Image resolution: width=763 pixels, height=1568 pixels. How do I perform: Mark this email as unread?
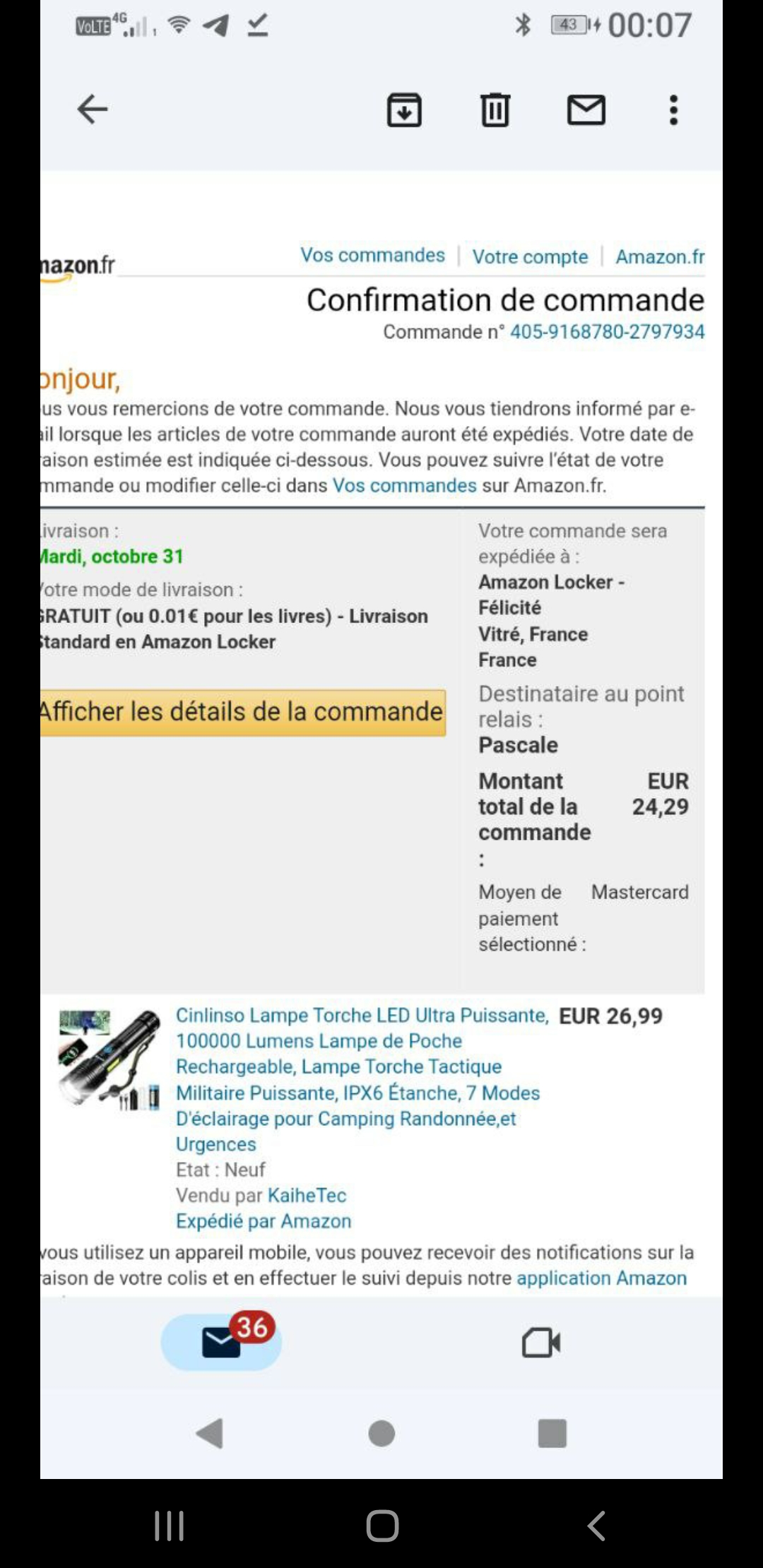point(586,110)
